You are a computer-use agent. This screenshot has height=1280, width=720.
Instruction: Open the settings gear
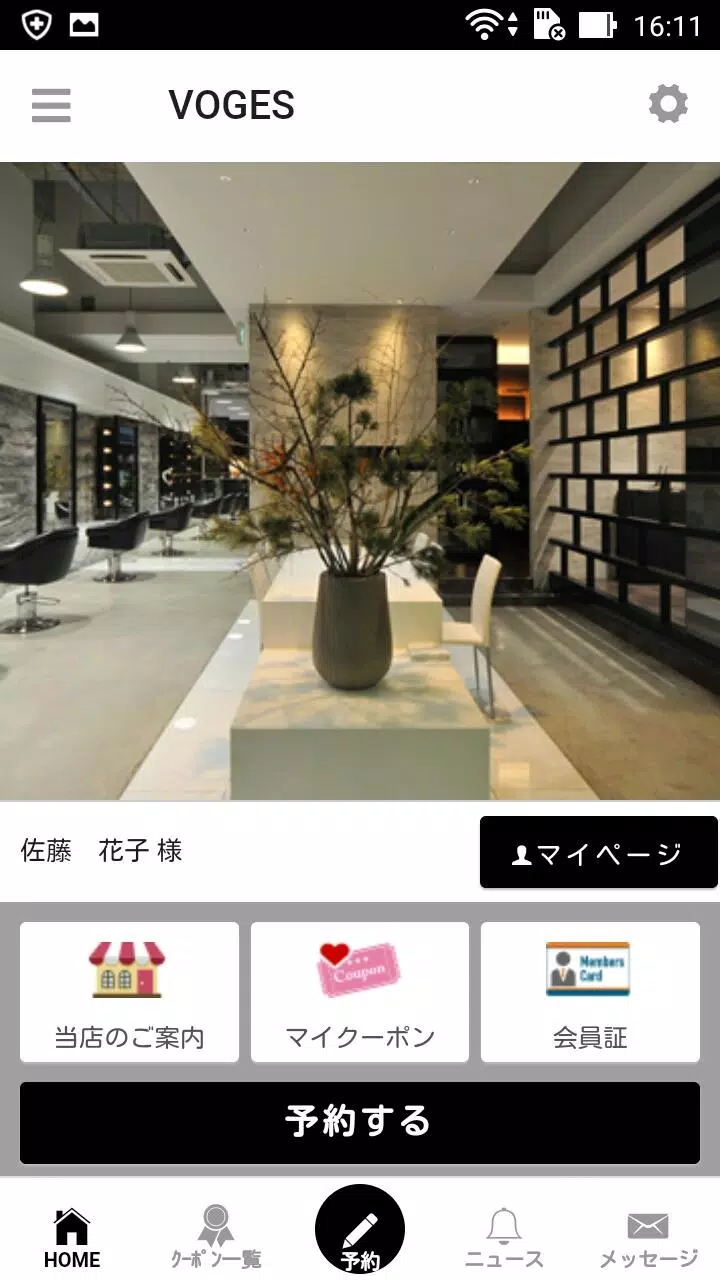click(x=667, y=103)
